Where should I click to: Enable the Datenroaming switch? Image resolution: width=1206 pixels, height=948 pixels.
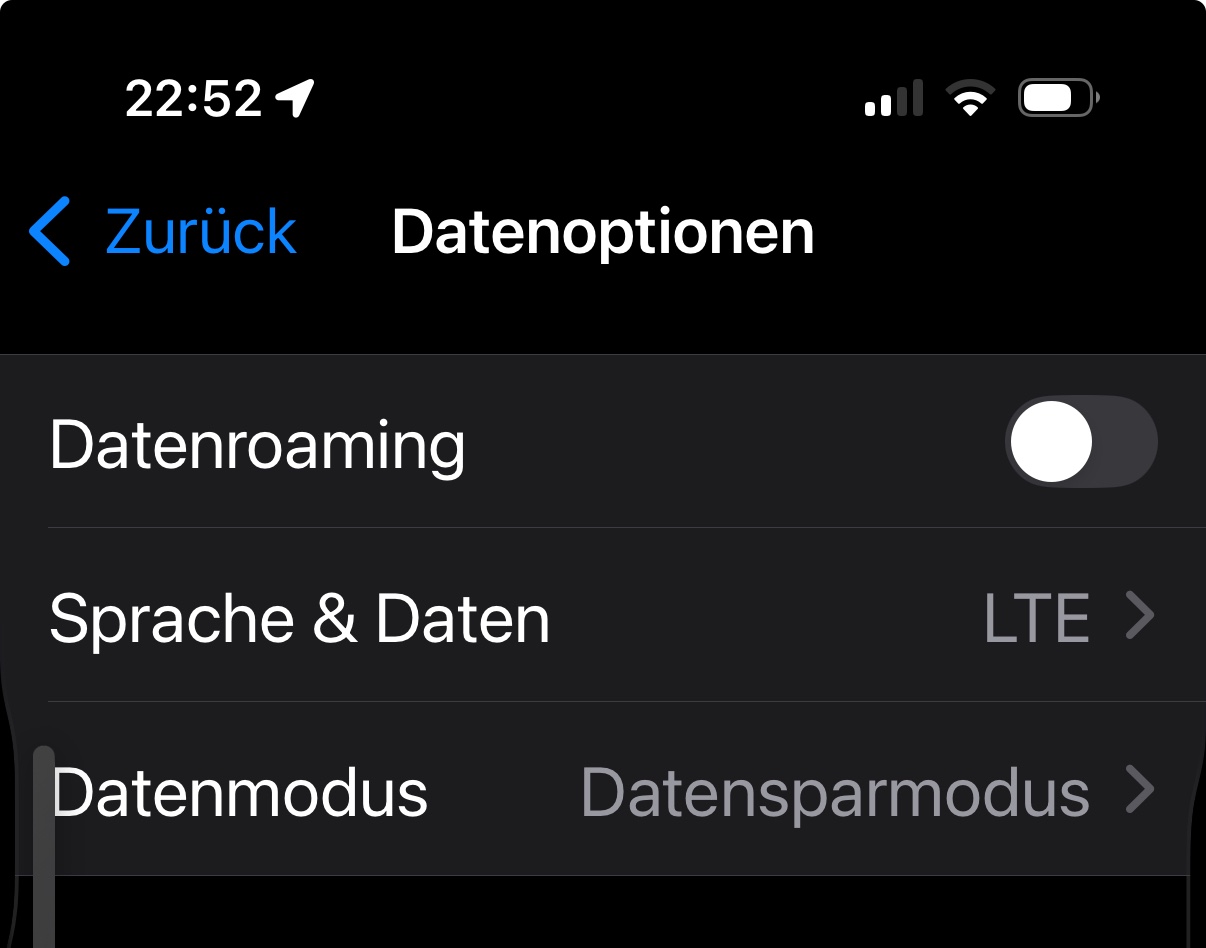coord(1081,442)
